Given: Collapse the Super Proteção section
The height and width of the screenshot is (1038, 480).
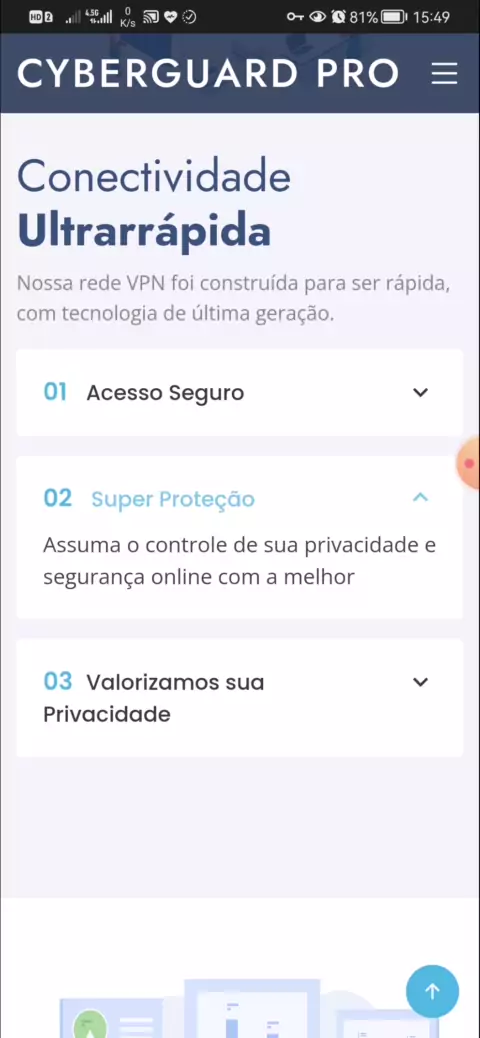Looking at the screenshot, I should pyautogui.click(x=240, y=498).
